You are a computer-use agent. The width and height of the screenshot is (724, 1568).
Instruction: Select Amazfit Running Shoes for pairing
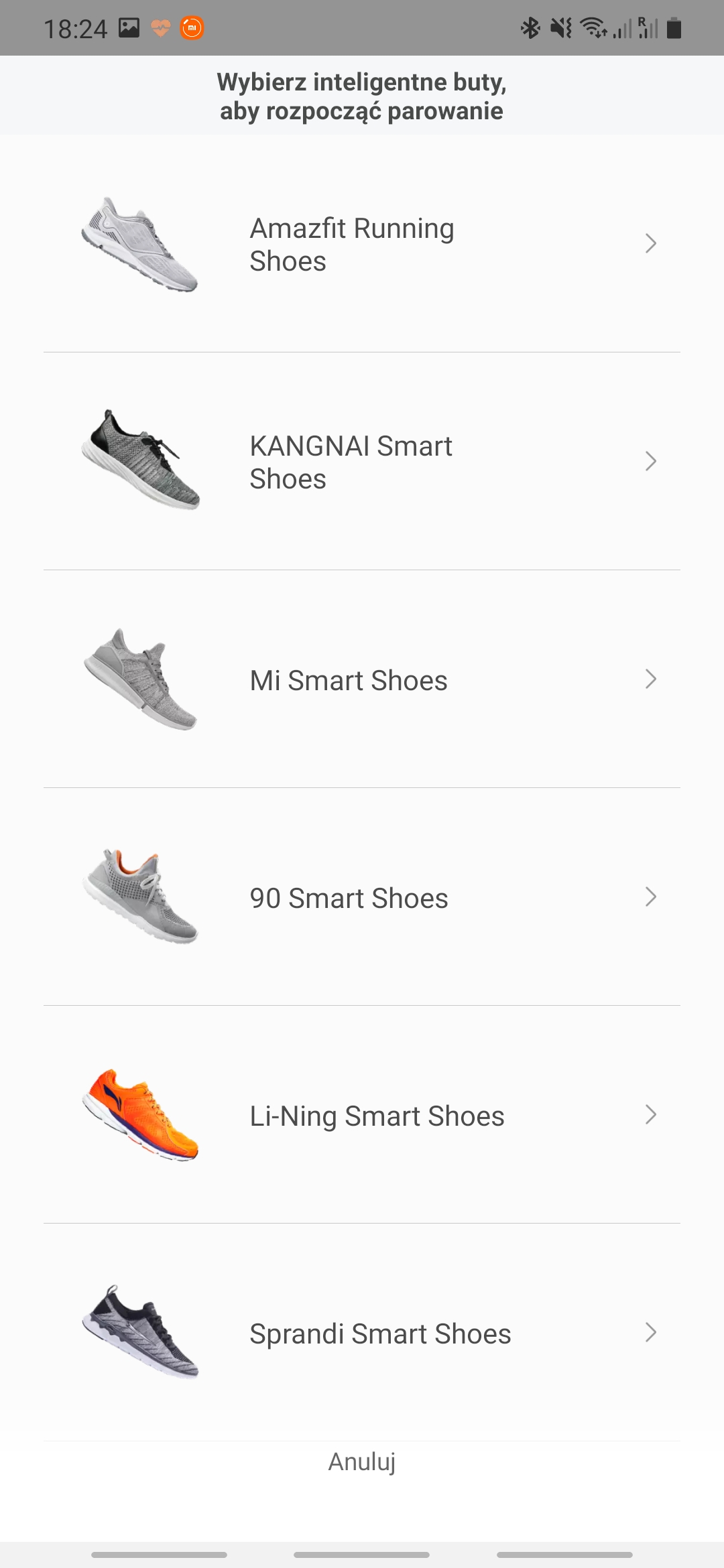[x=362, y=244]
